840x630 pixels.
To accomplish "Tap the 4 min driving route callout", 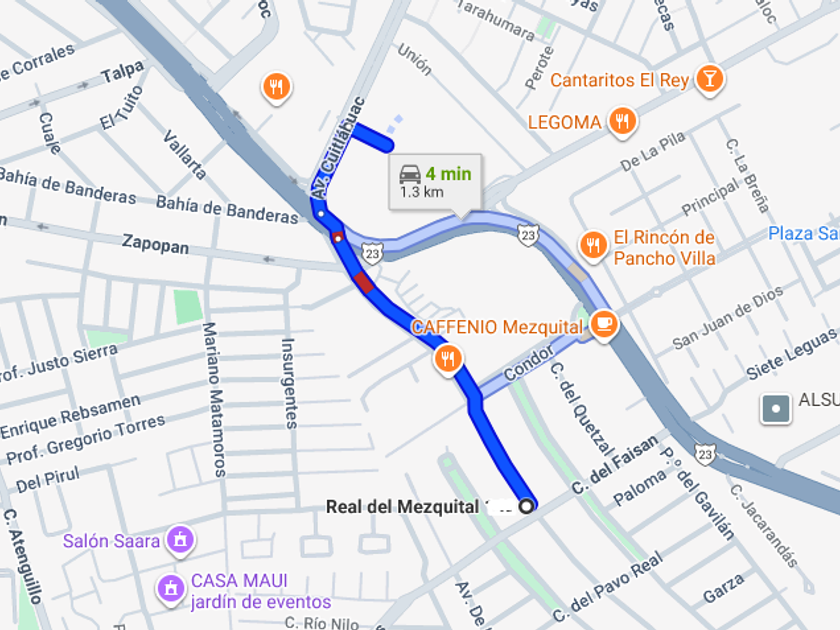I will (435, 182).
